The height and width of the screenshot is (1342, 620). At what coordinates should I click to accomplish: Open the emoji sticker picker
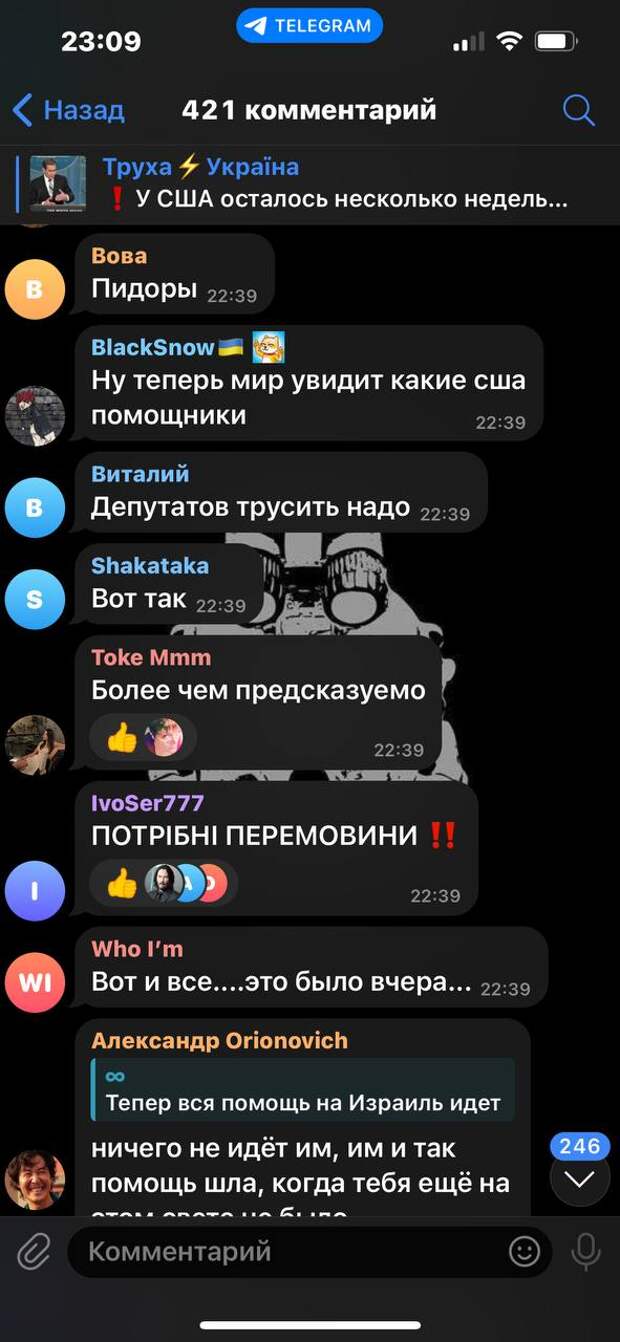pos(524,1251)
